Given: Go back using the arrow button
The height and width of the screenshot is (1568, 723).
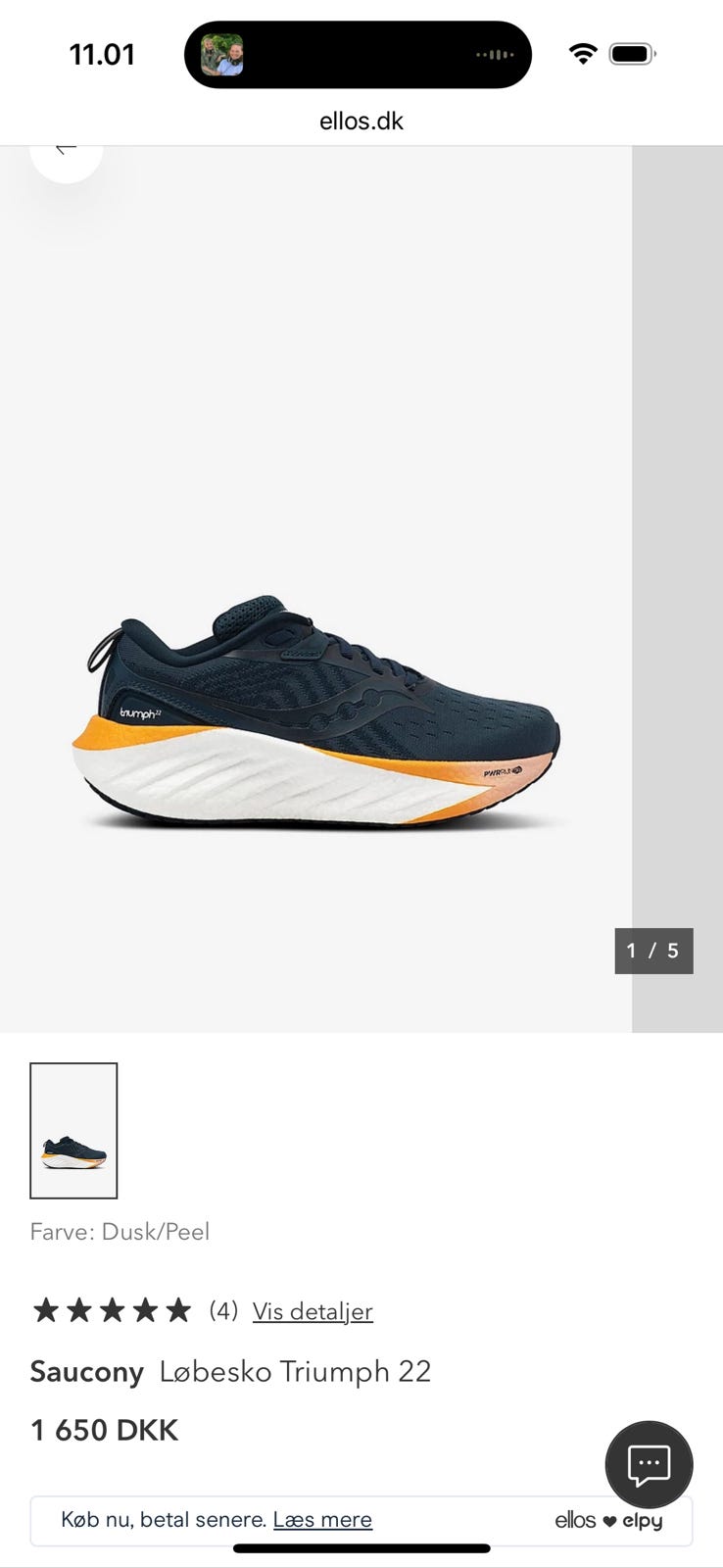Looking at the screenshot, I should pyautogui.click(x=66, y=152).
